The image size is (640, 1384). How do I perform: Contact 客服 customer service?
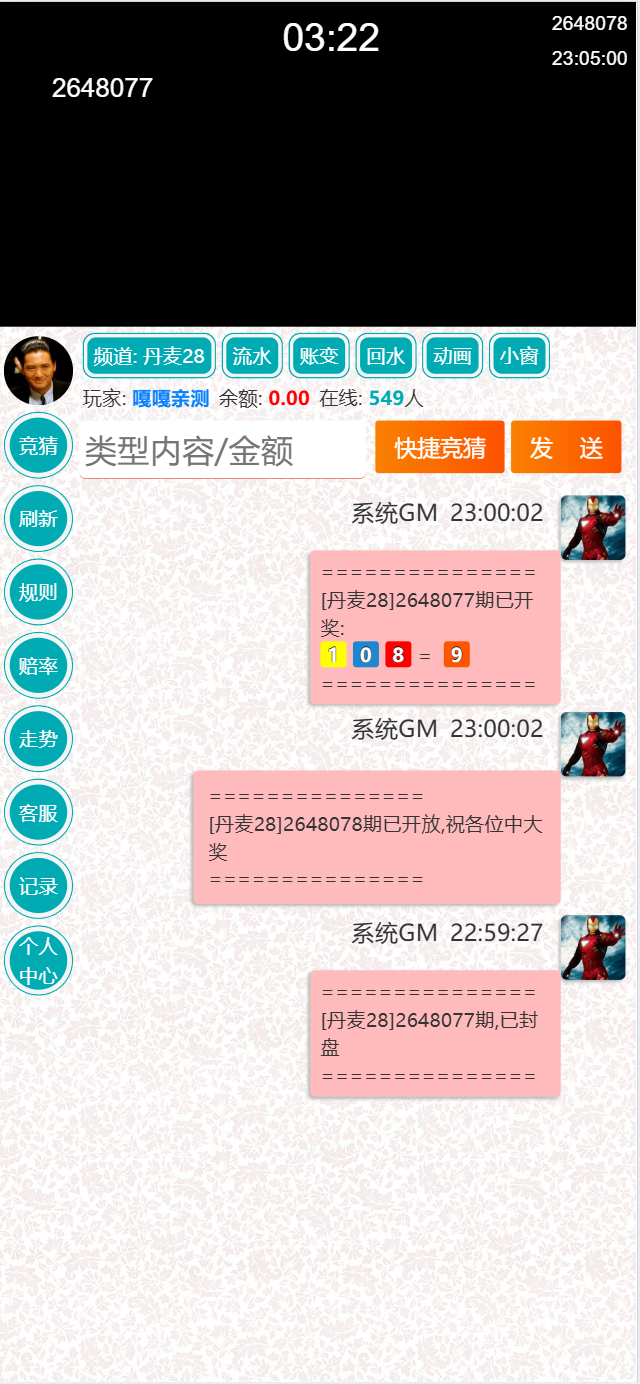click(x=38, y=813)
